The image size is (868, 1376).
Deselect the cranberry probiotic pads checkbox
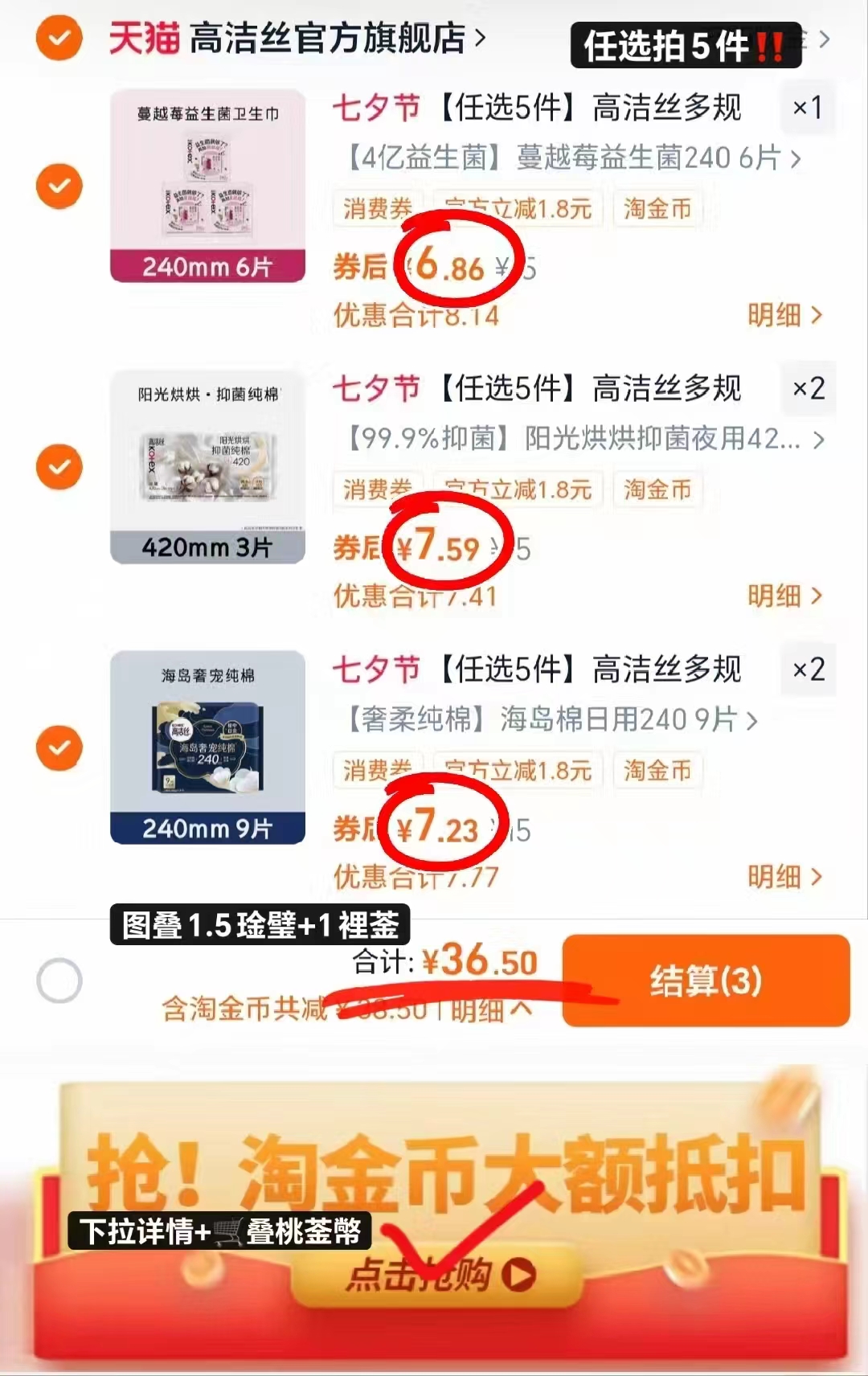tap(59, 185)
